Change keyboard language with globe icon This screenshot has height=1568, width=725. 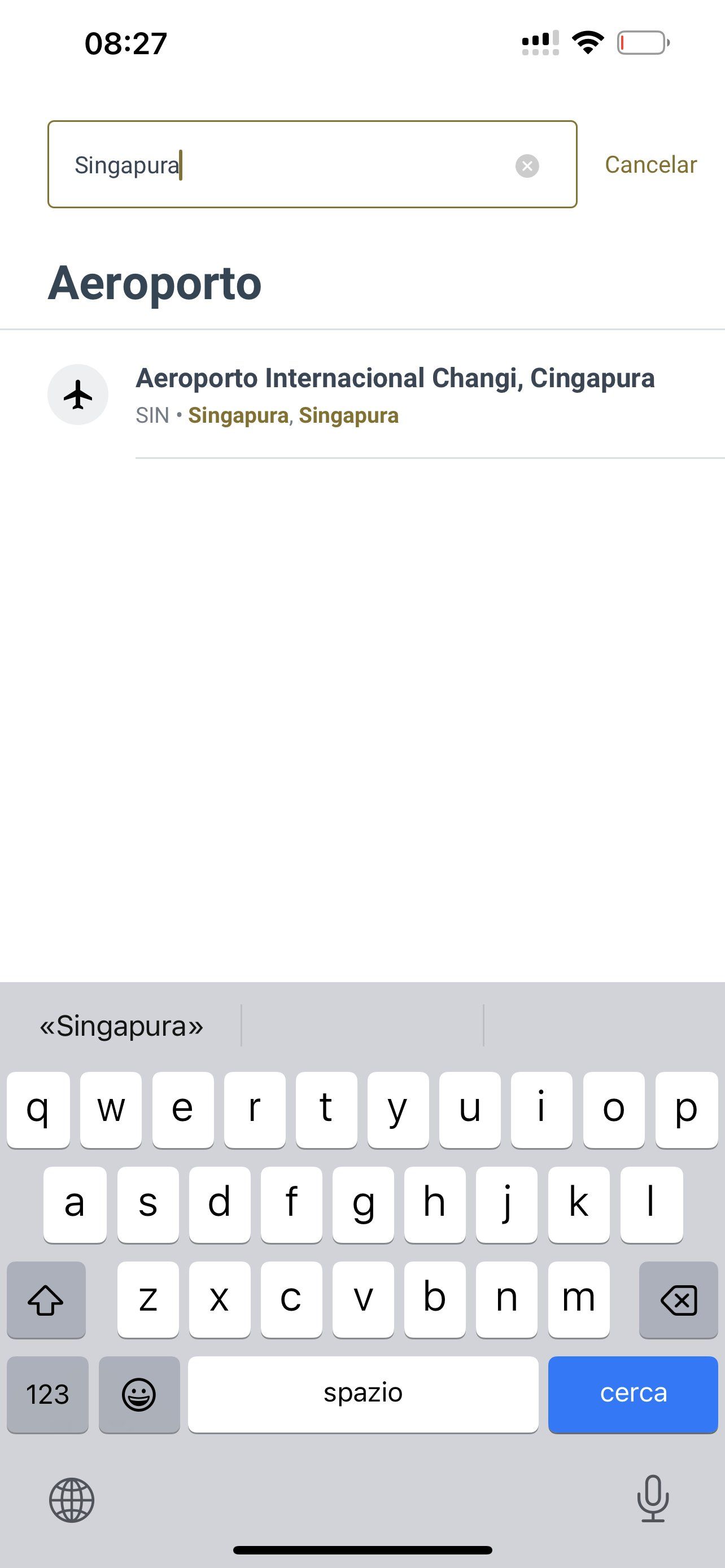[x=72, y=1500]
